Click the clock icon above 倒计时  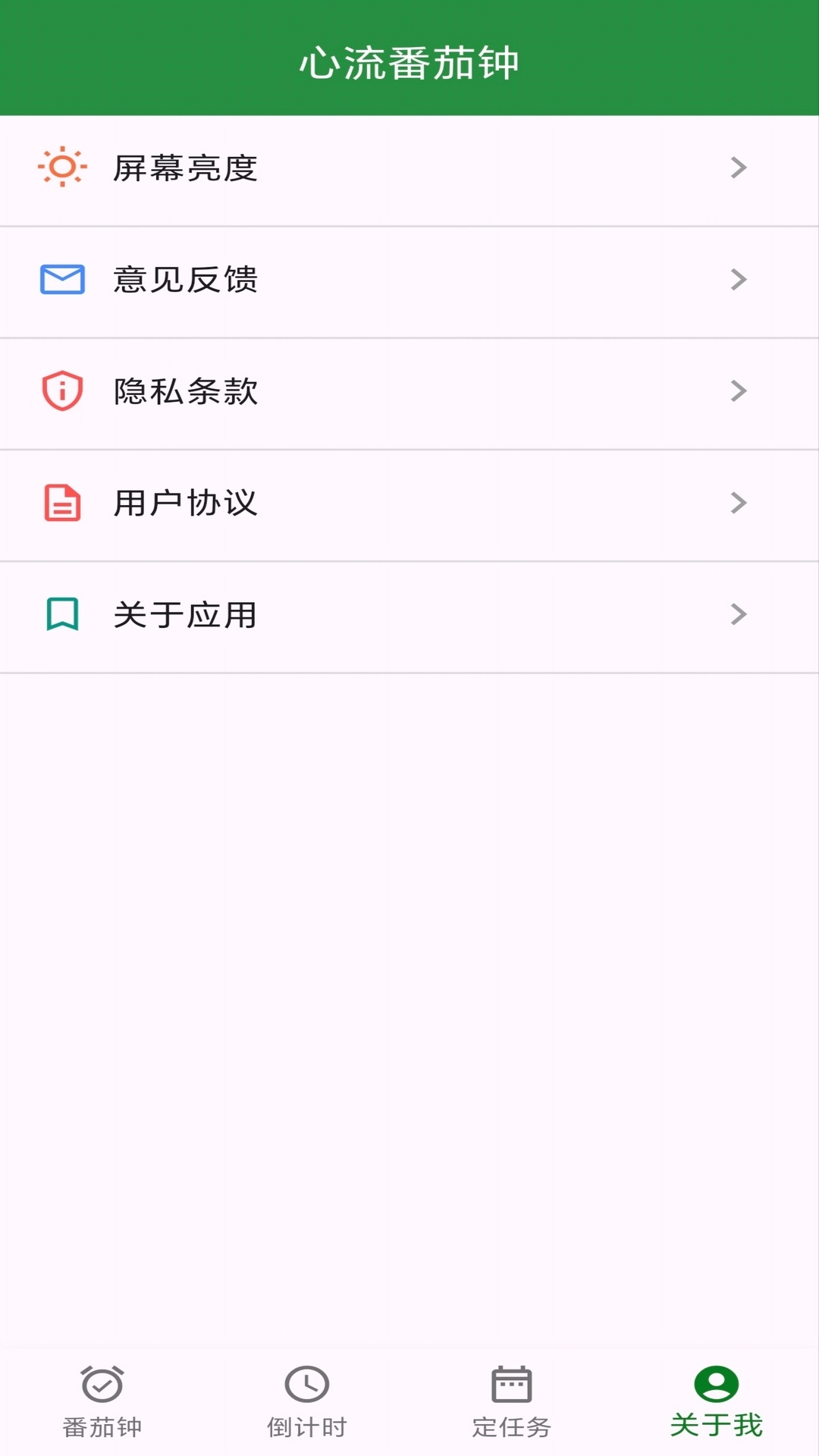point(307,1383)
